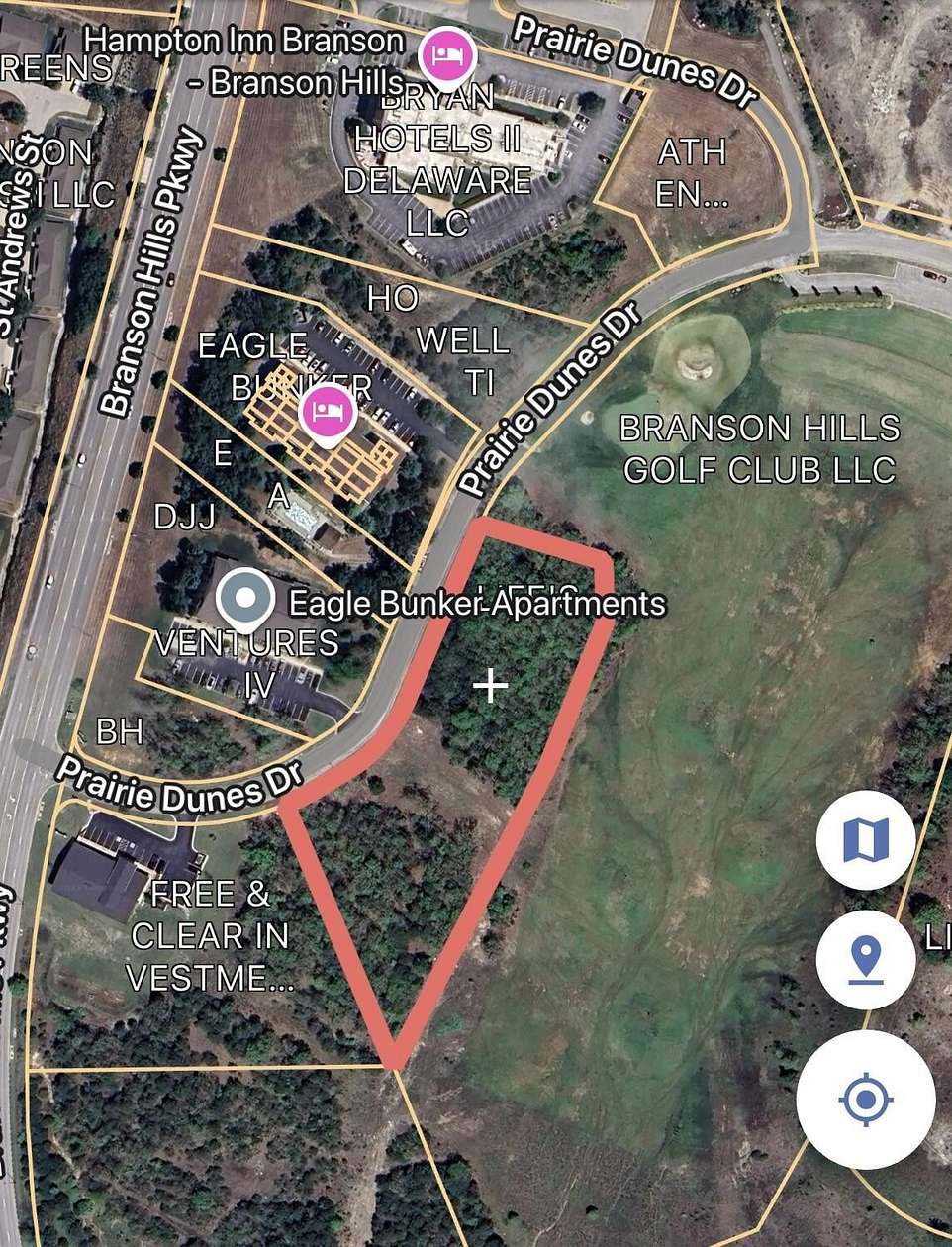The width and height of the screenshot is (952, 1247).
Task: Expand the partially hidden LI label
Action: coord(937,935)
